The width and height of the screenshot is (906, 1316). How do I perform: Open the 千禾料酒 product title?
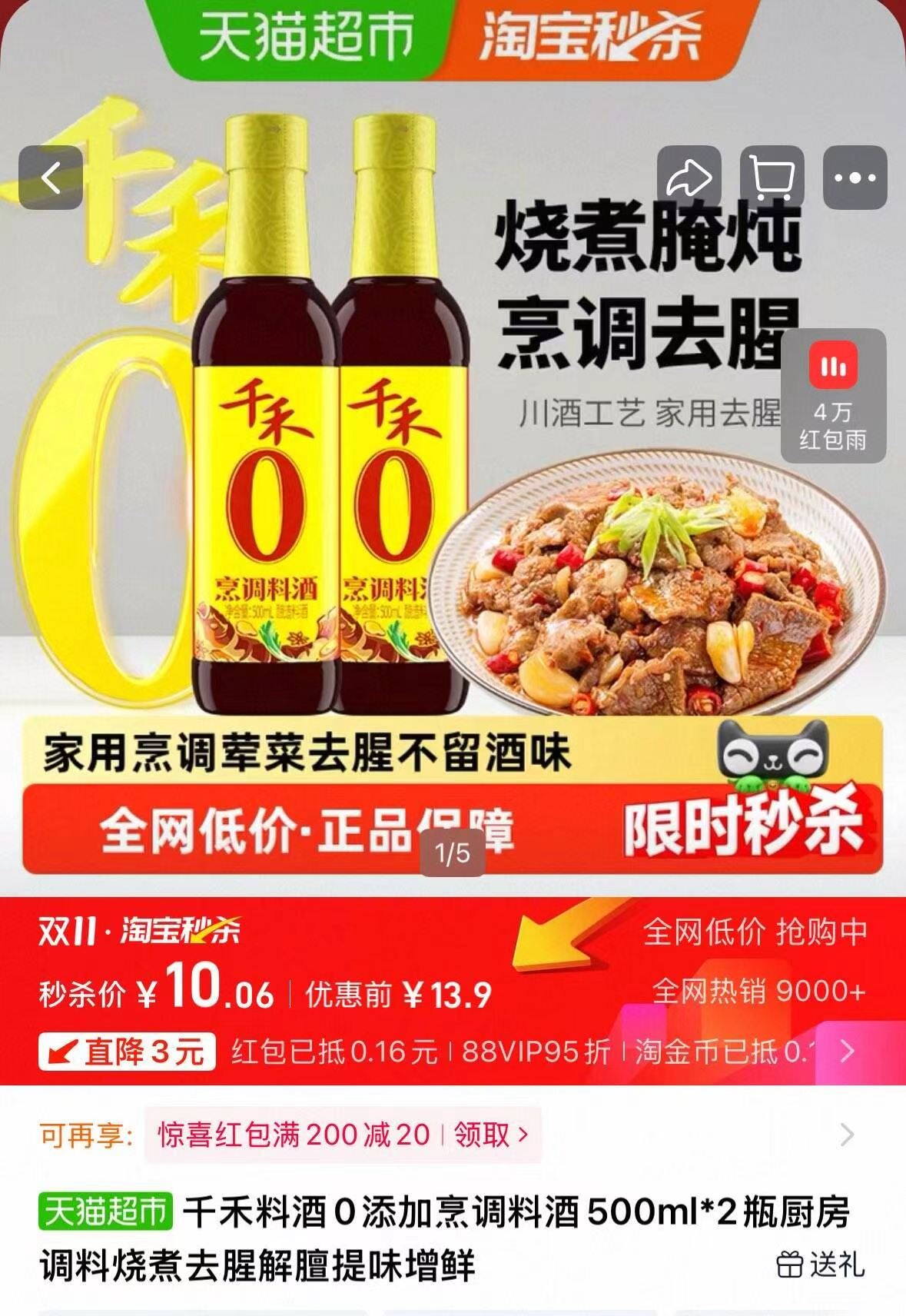[x=461, y=1230]
